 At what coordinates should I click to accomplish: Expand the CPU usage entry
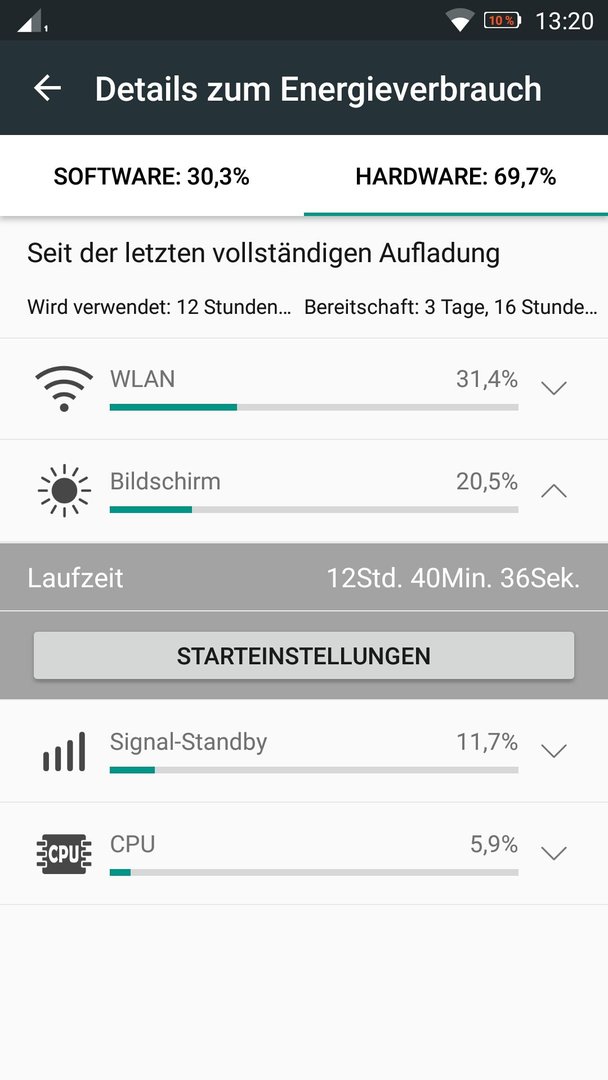[554, 853]
